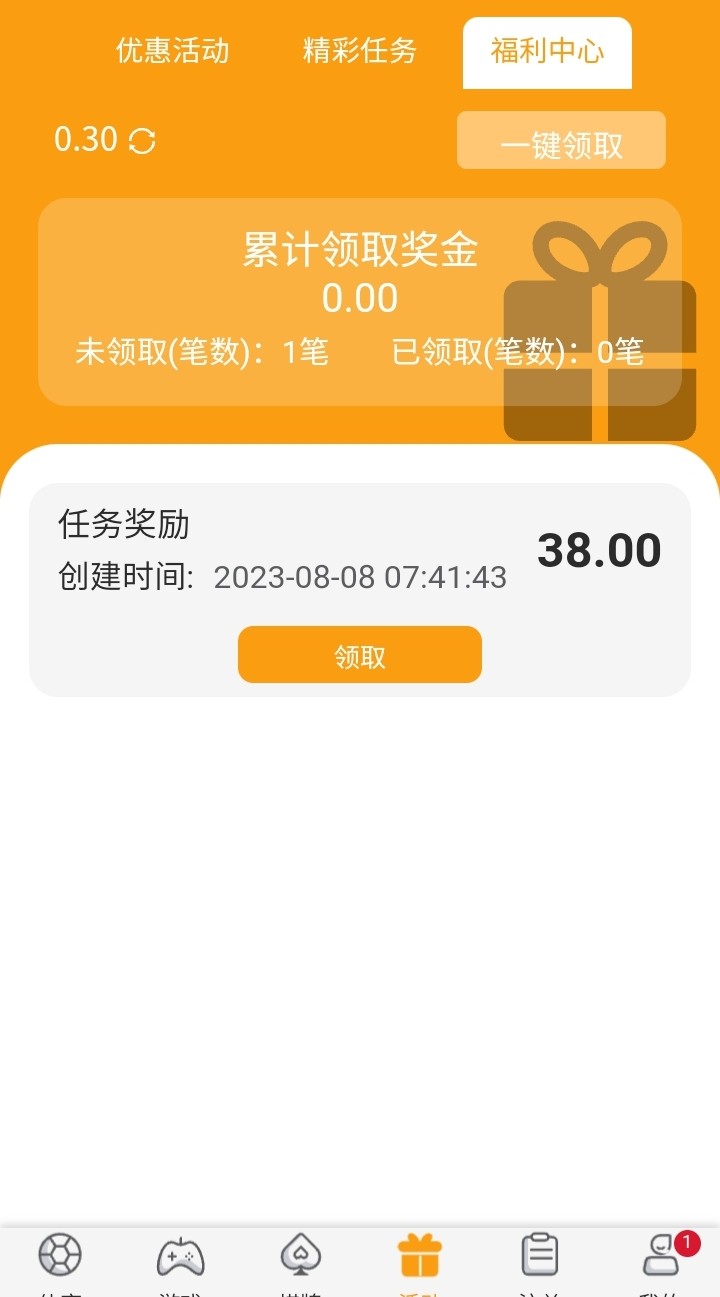Tap 一键领取 to claim all rewards

[561, 141]
